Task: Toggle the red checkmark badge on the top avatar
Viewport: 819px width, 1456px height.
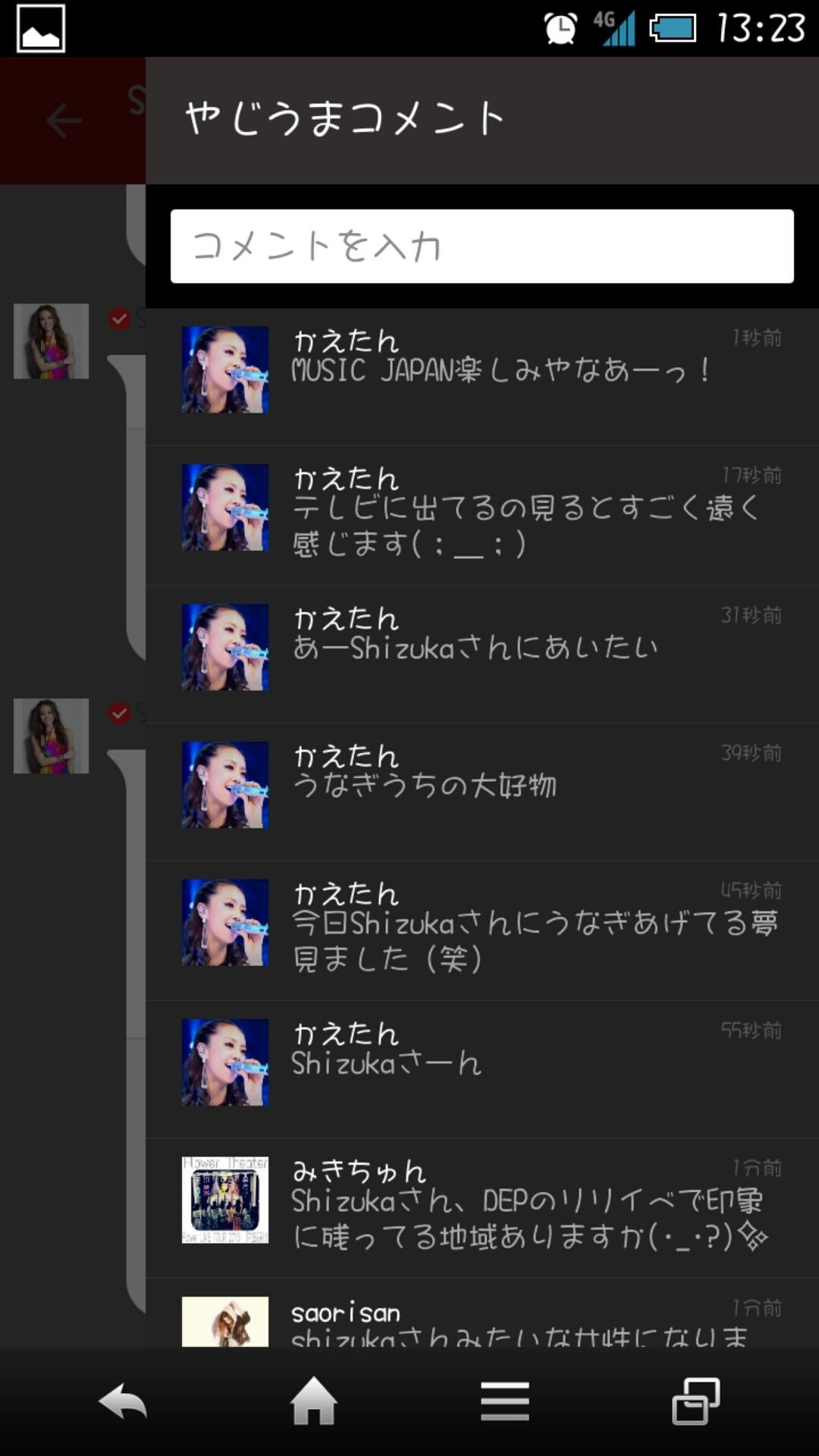Action: (119, 319)
